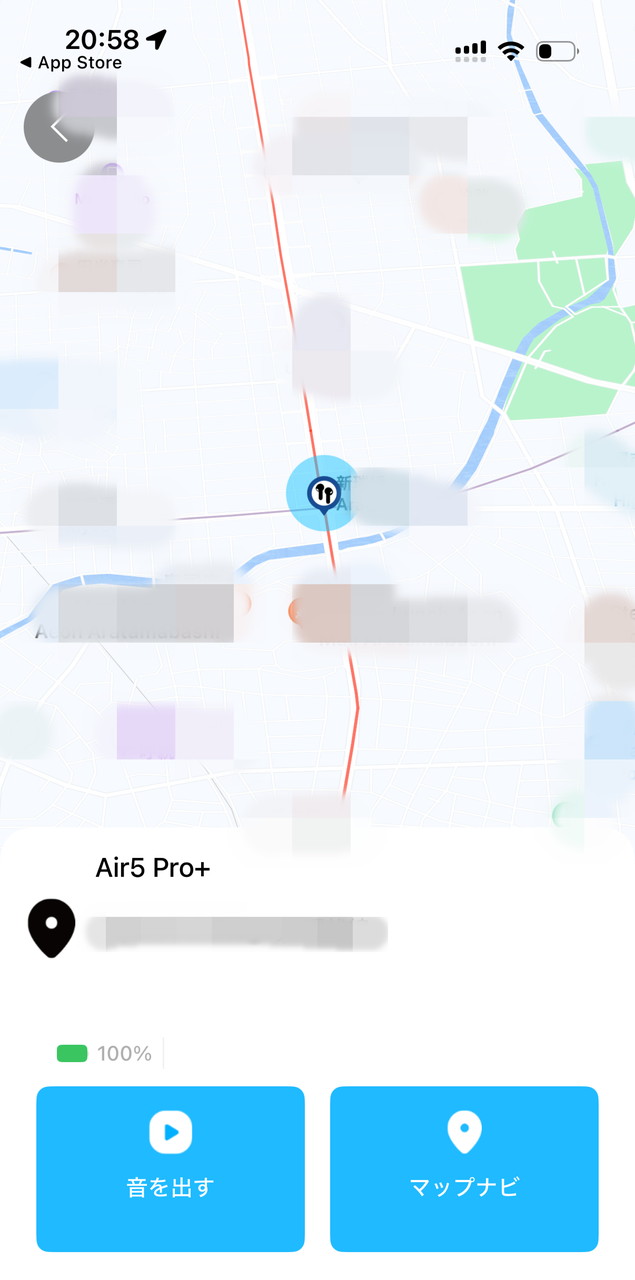Open マップナビ map navigation
The width and height of the screenshot is (635, 1280).
click(x=464, y=1168)
